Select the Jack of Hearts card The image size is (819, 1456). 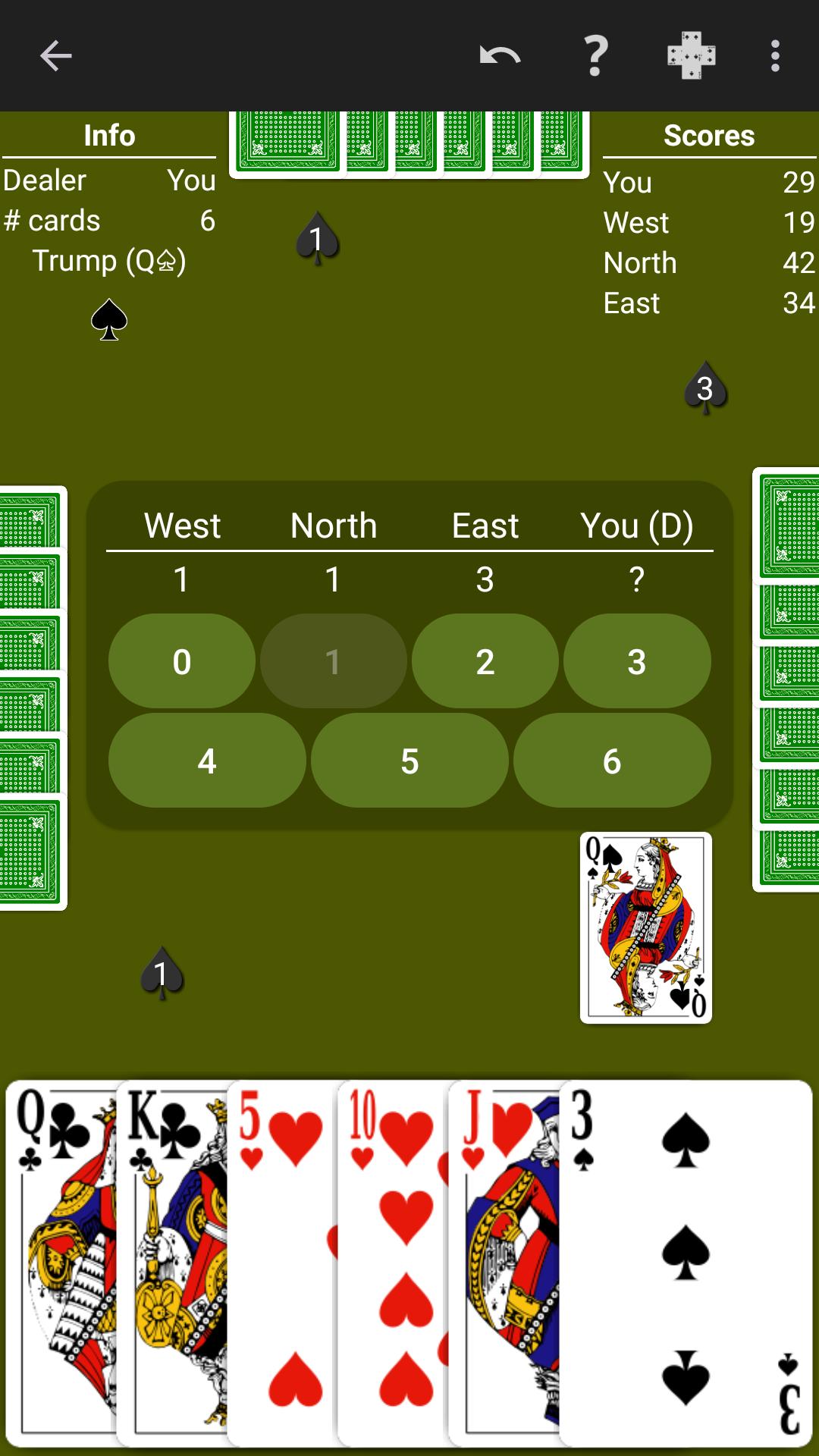pyautogui.click(x=504, y=1263)
